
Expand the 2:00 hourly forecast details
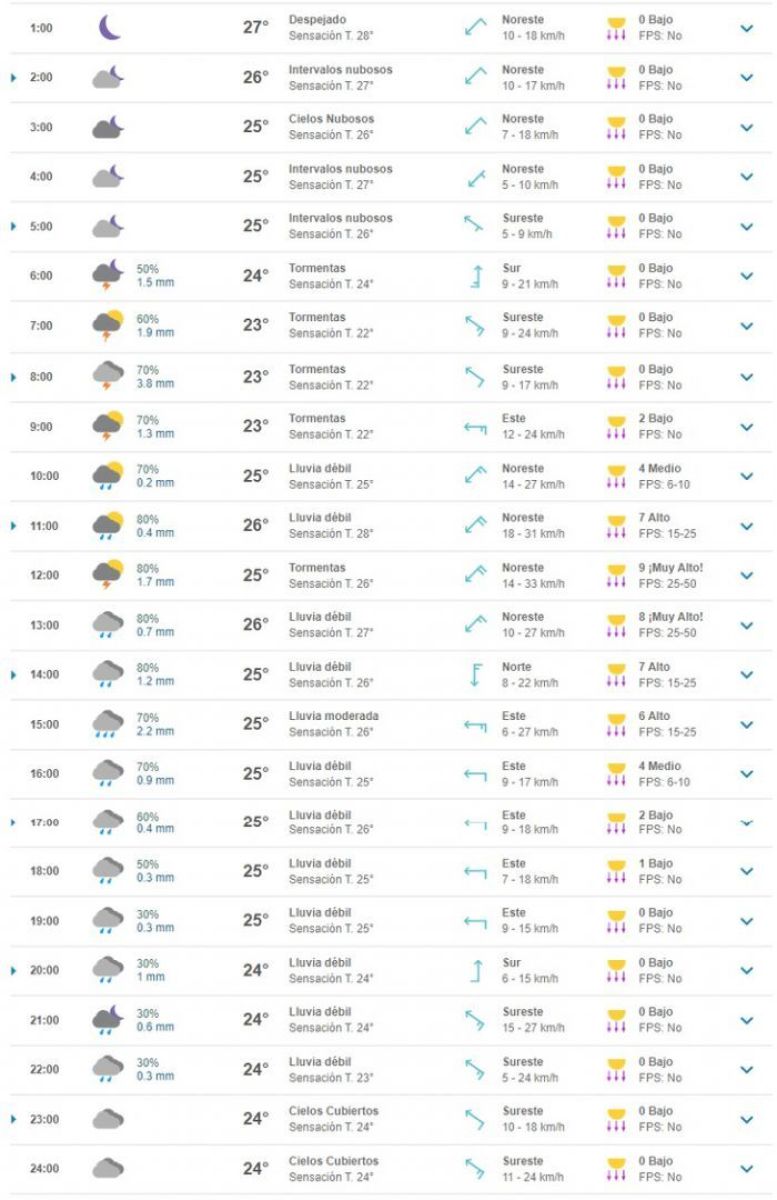[x=746, y=77]
